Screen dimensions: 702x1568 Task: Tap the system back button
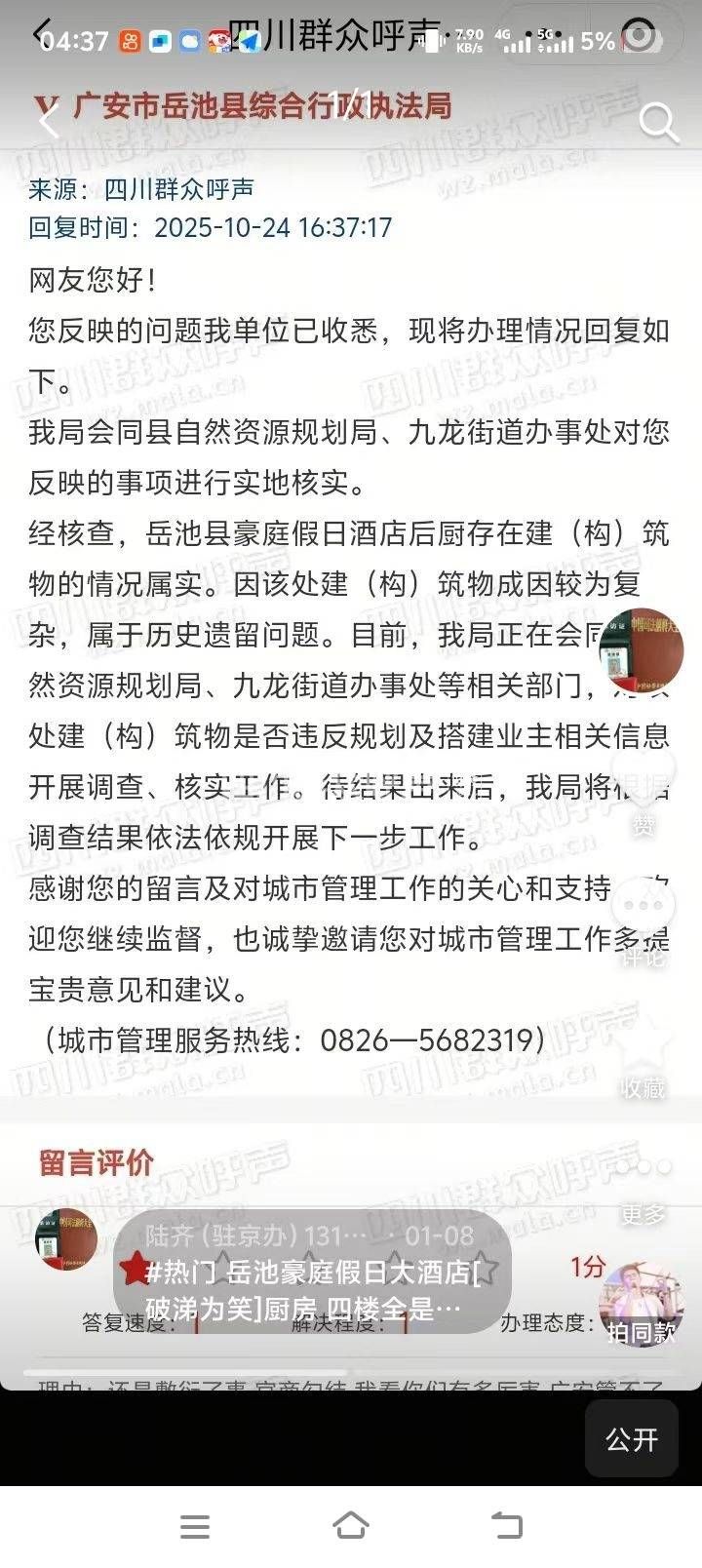coord(506,1526)
